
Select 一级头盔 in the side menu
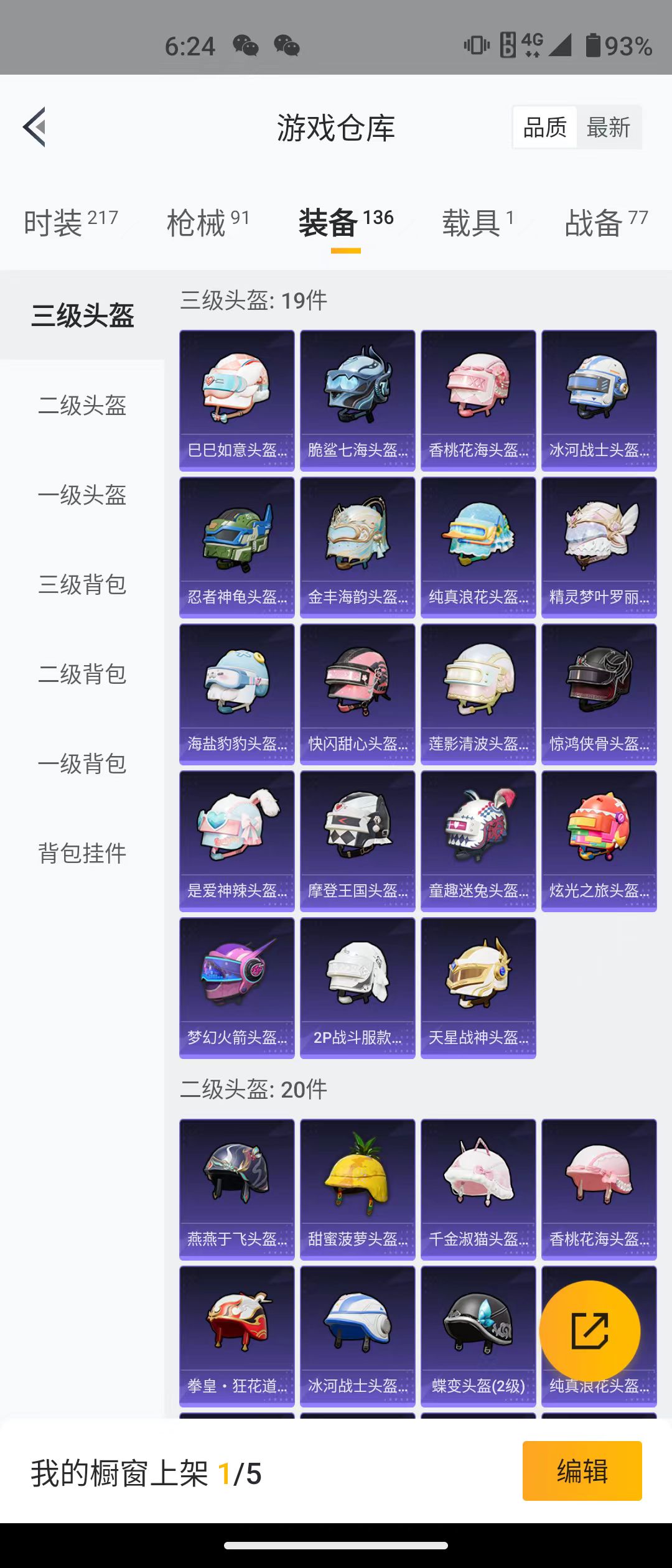click(x=82, y=495)
